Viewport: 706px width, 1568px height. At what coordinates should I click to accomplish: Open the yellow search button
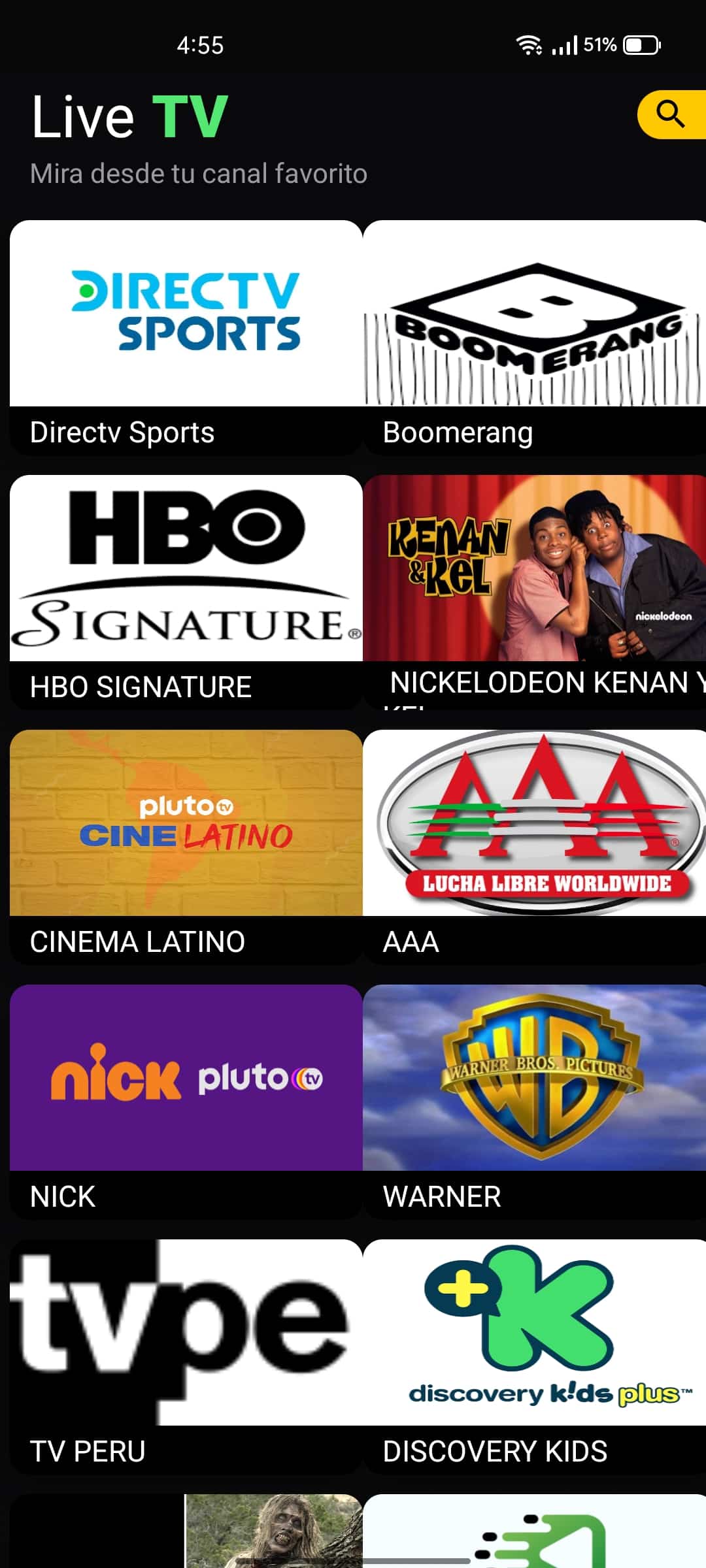(671, 115)
